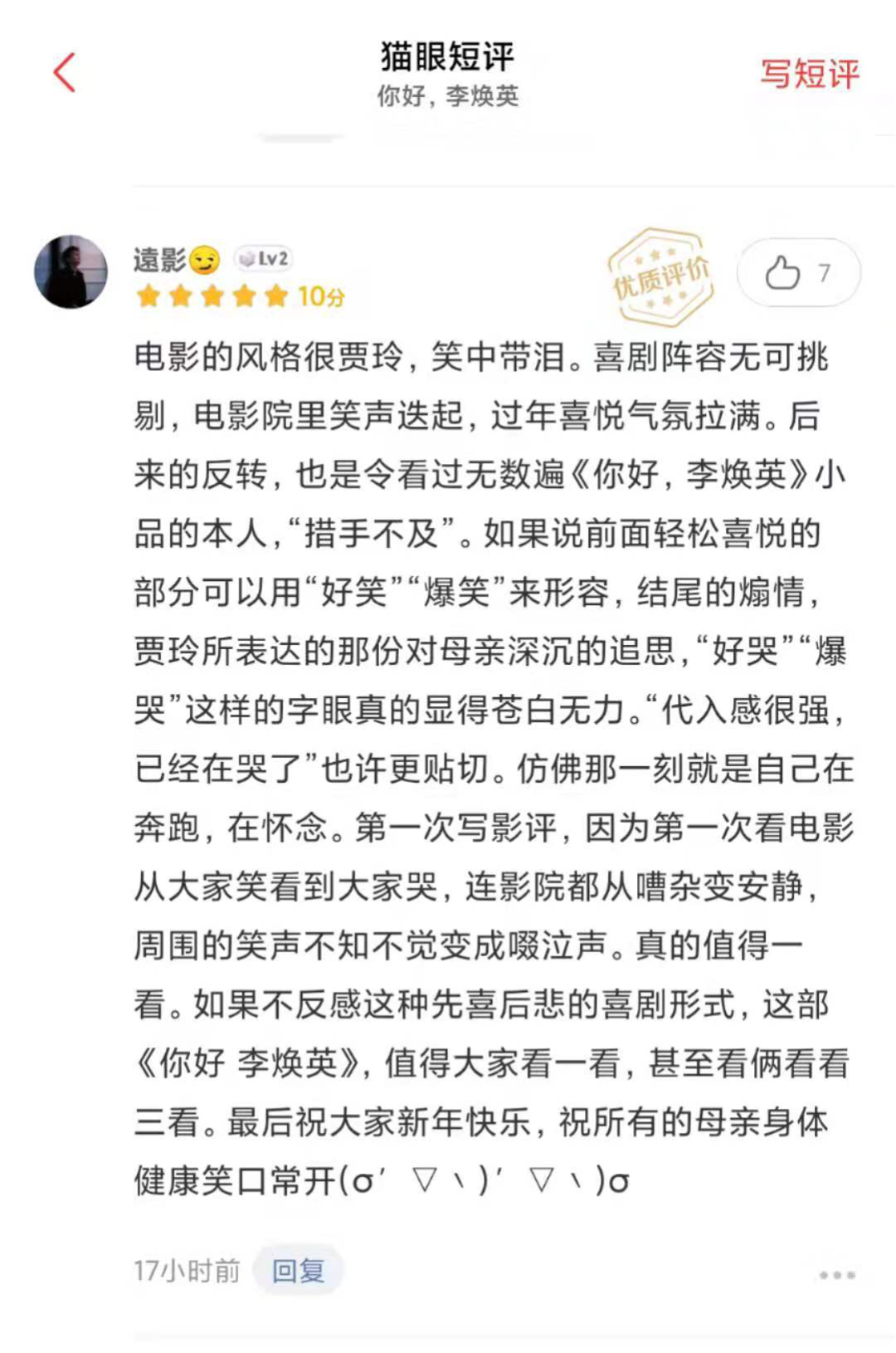The width and height of the screenshot is (896, 1353).
Task: Tap 回复 to reply to review
Action: click(298, 1270)
